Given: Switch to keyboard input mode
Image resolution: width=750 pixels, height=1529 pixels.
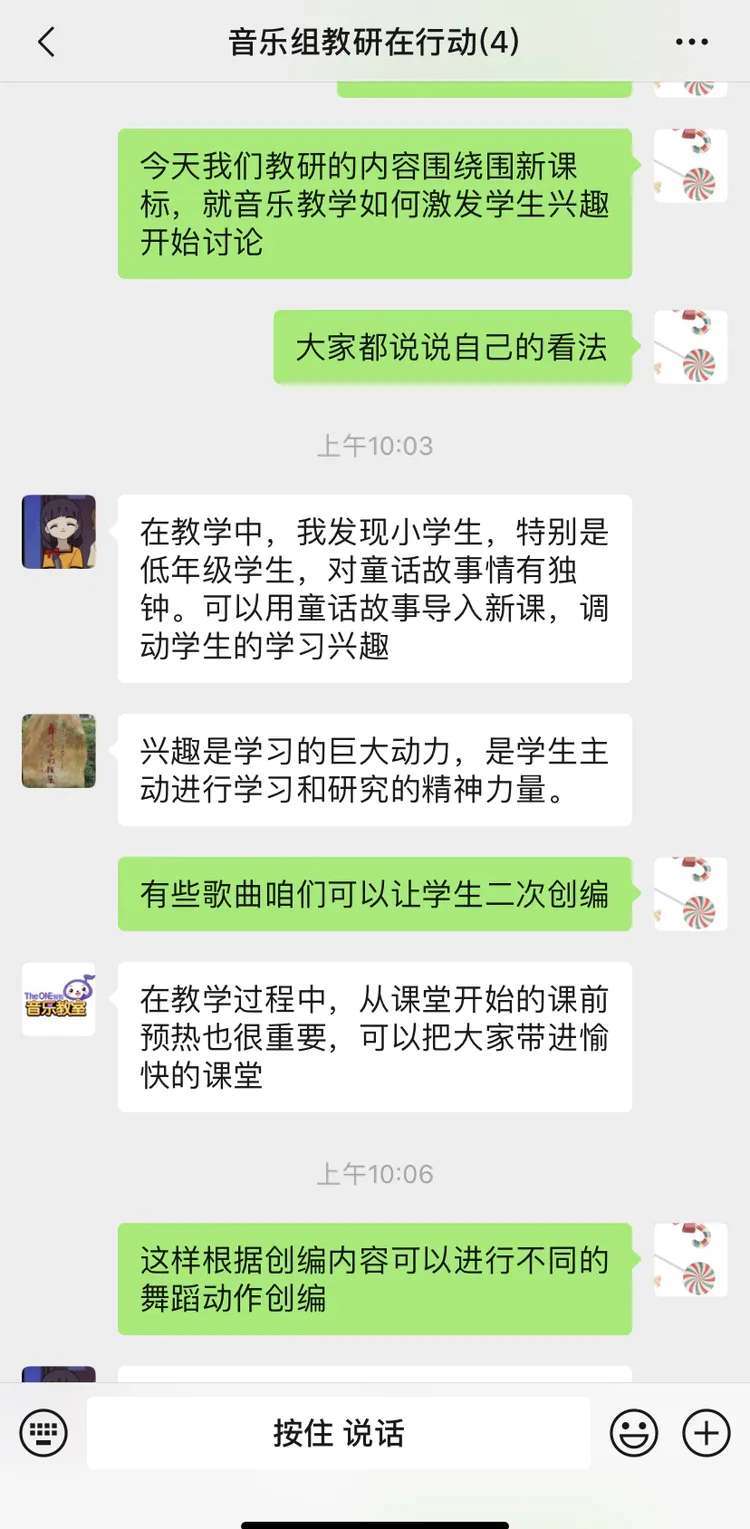Looking at the screenshot, I should tap(42, 1433).
